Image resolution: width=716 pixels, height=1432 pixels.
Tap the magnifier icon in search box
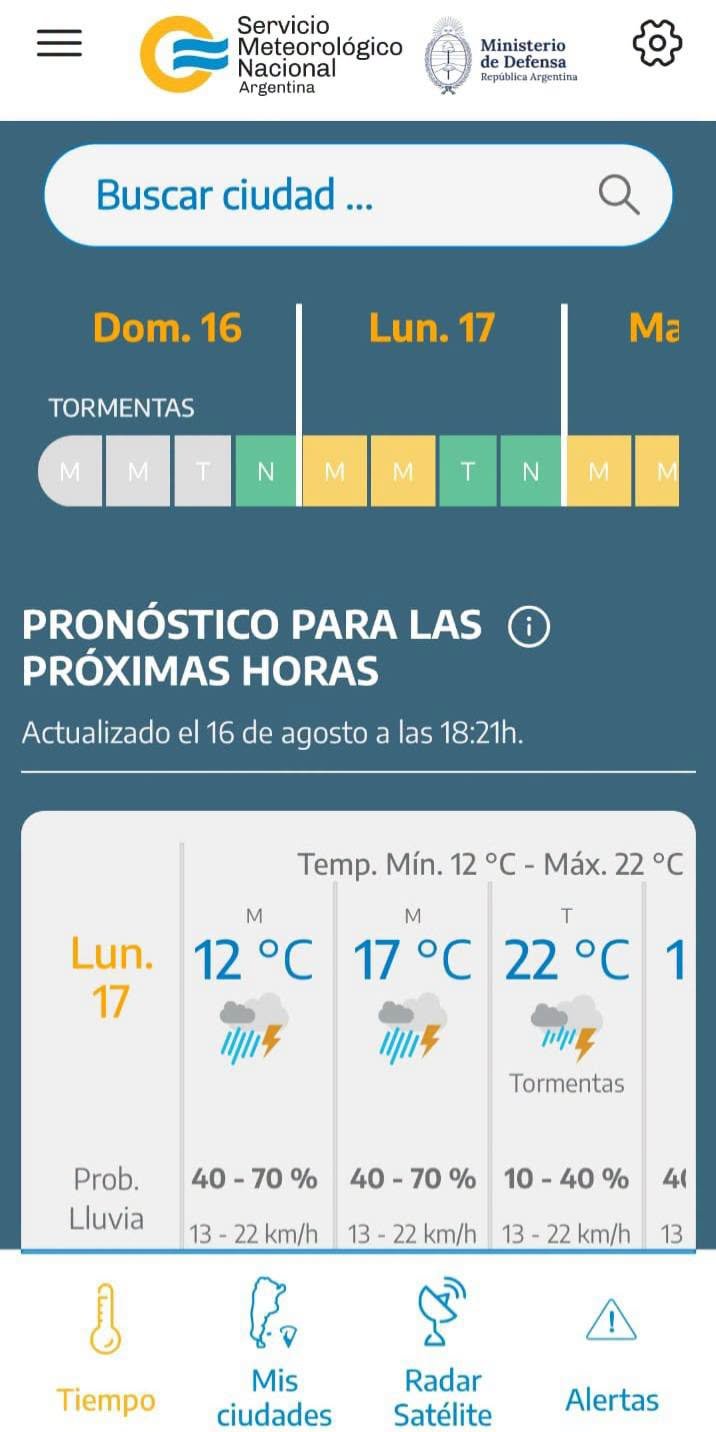pyautogui.click(x=619, y=195)
